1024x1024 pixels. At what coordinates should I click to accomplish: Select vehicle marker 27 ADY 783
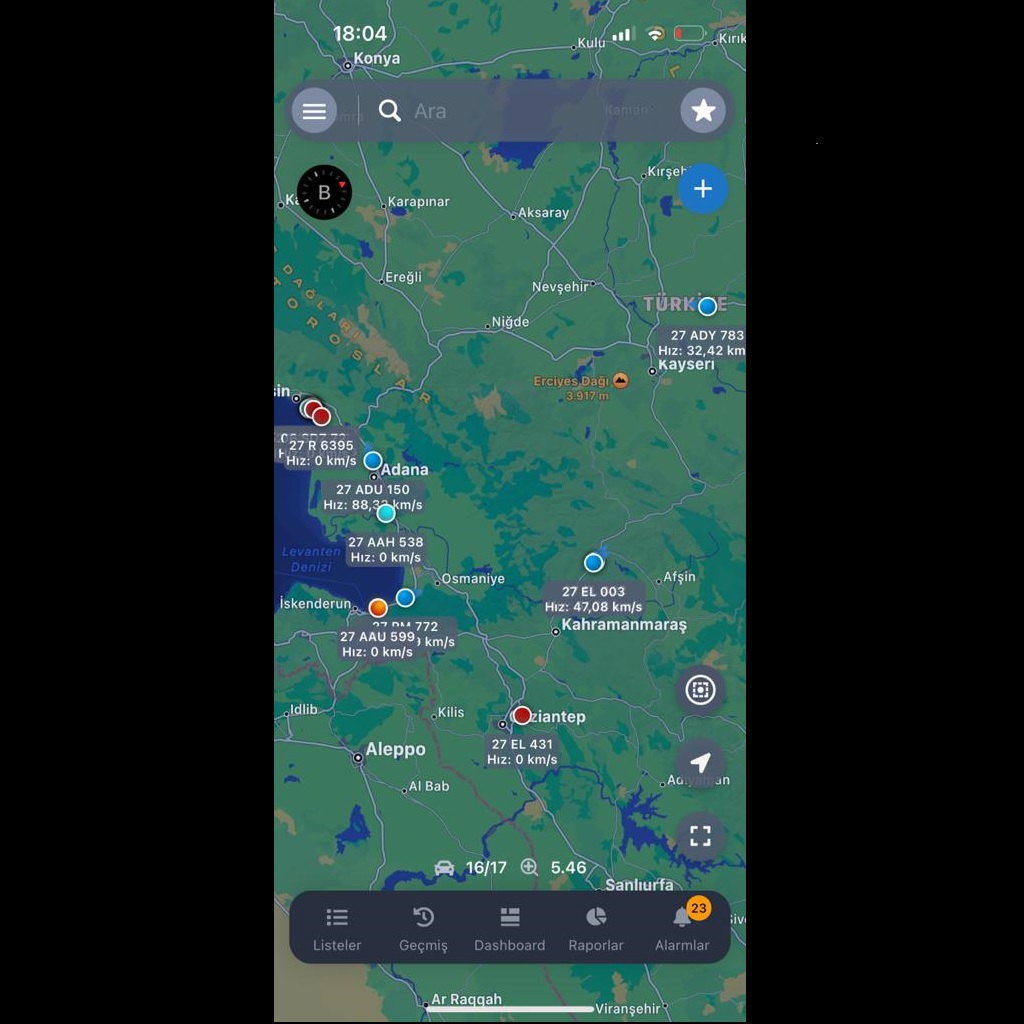point(707,306)
